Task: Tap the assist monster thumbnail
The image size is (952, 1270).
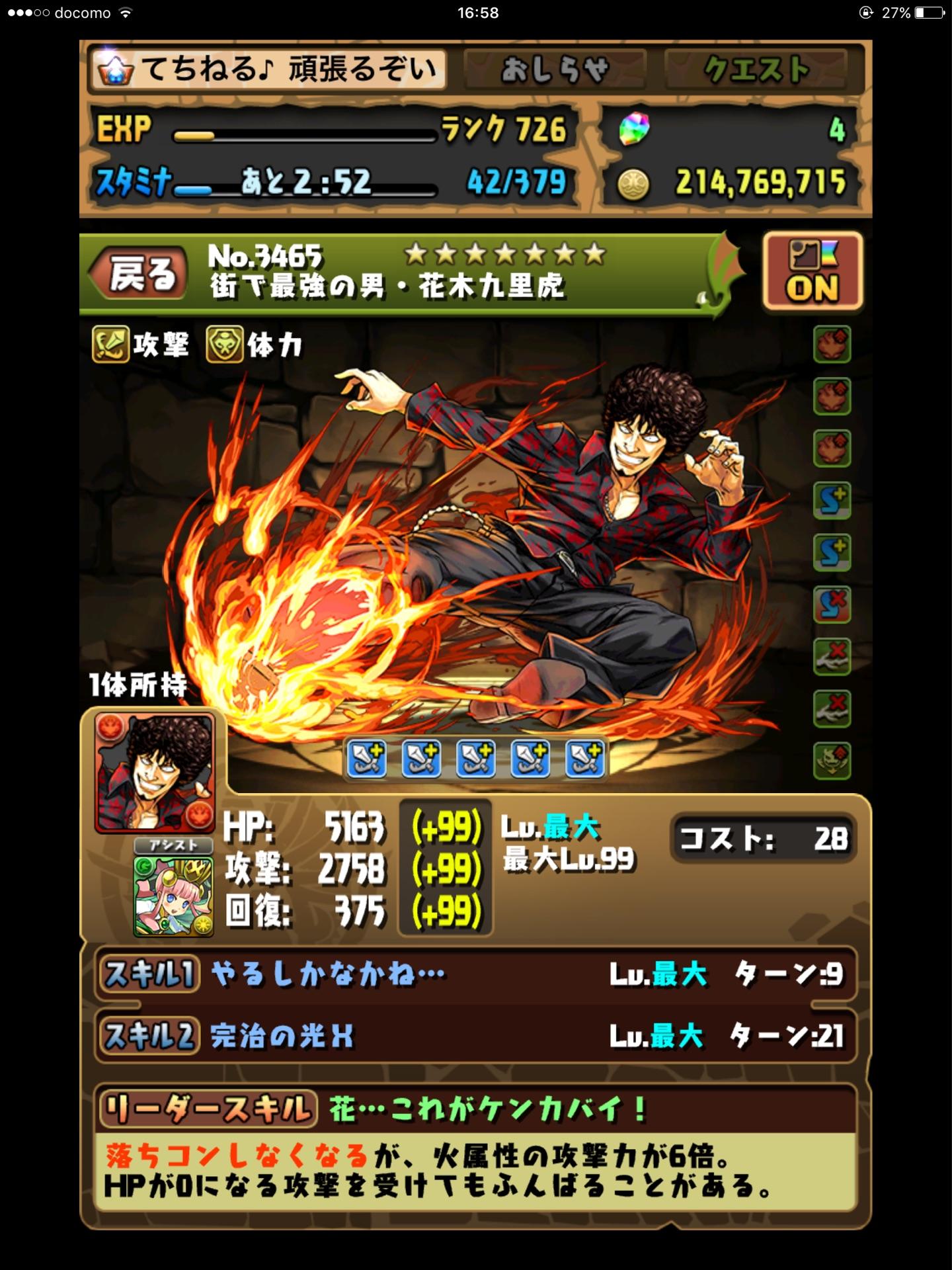Action: pyautogui.click(x=173, y=896)
